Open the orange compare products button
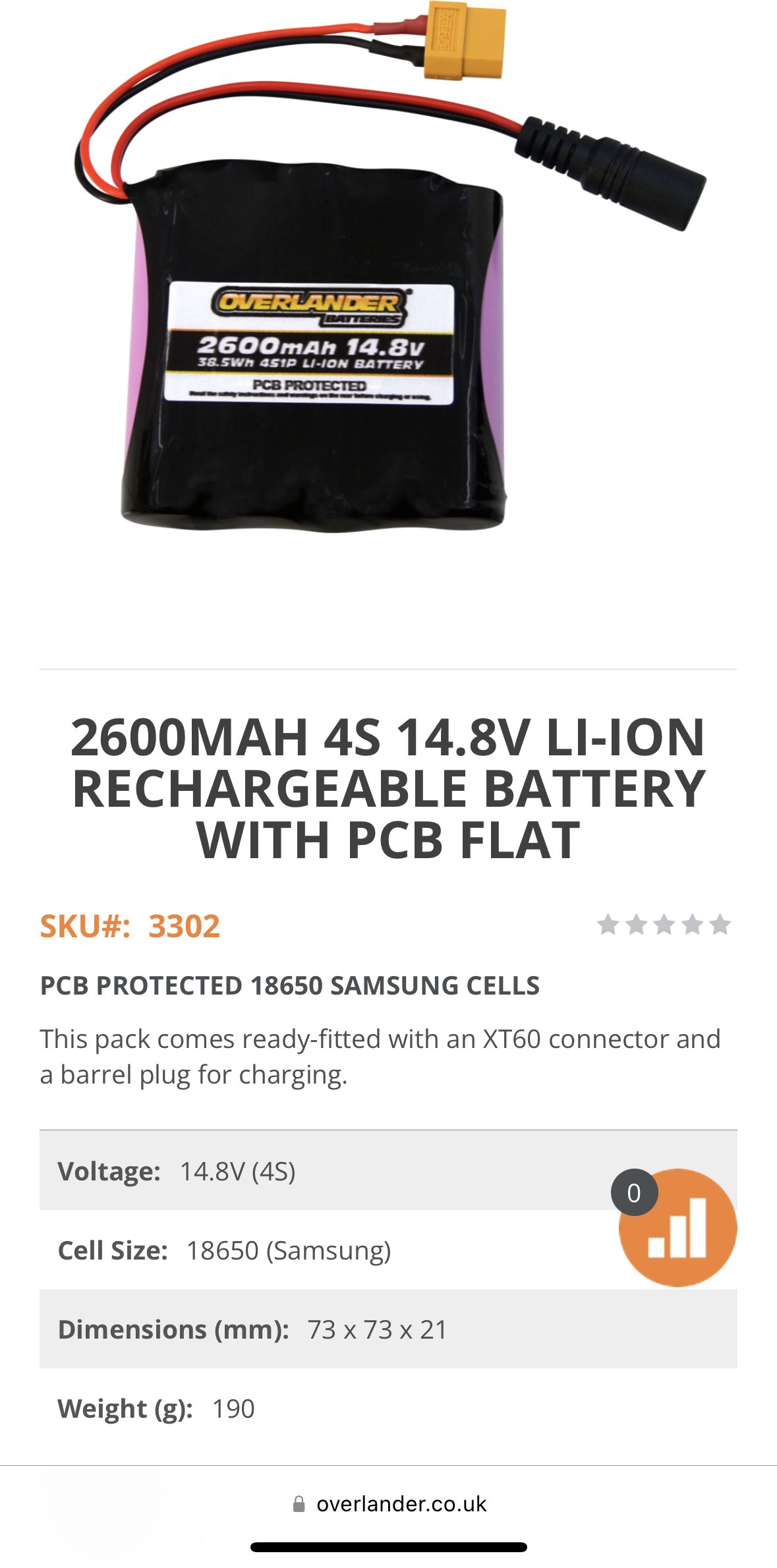This screenshot has height=1568, width=777. click(x=677, y=1227)
